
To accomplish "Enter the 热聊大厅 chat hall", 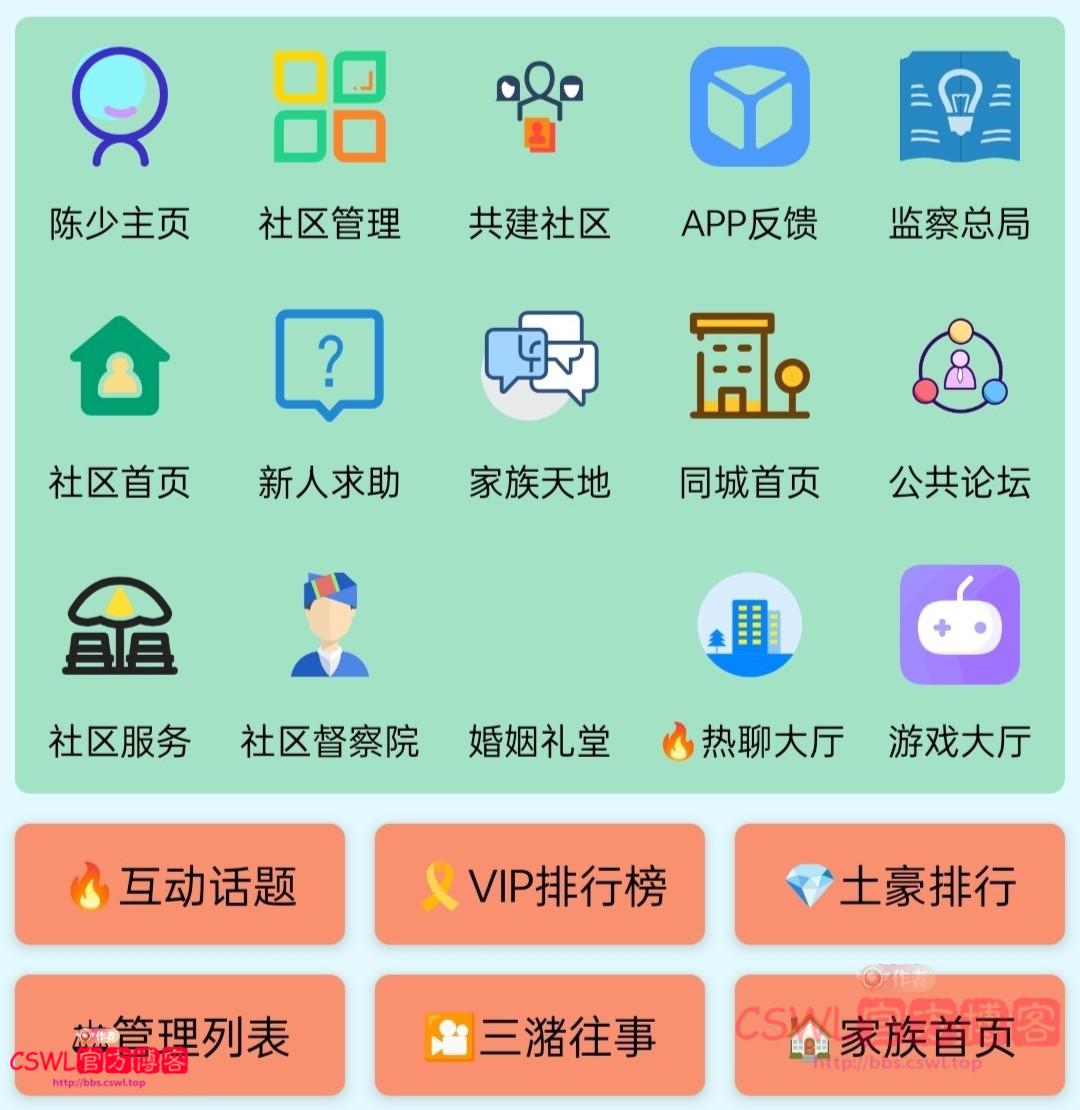I will coord(749,625).
